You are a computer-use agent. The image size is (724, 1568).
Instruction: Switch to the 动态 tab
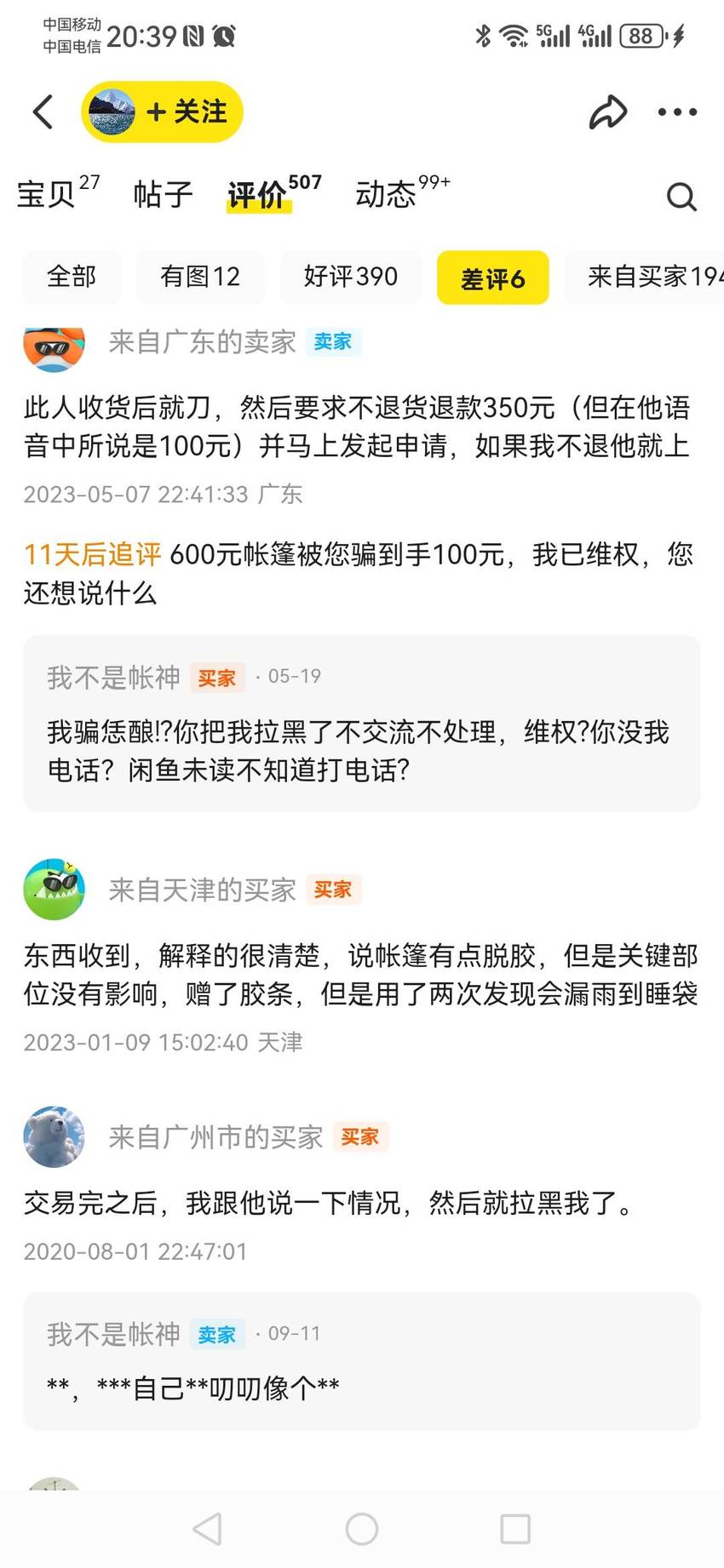click(x=402, y=193)
